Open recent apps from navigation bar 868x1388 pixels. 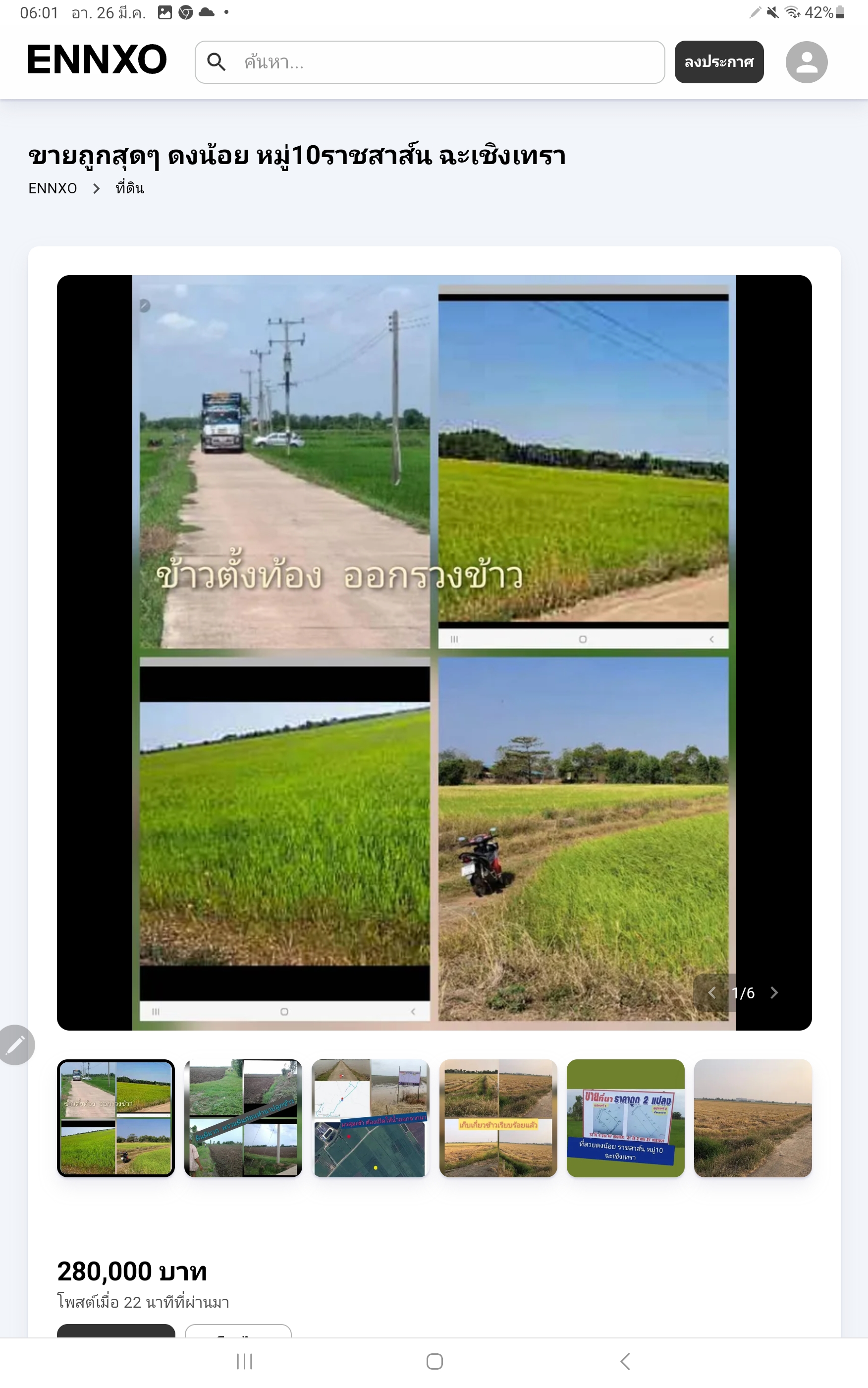coord(245,1361)
